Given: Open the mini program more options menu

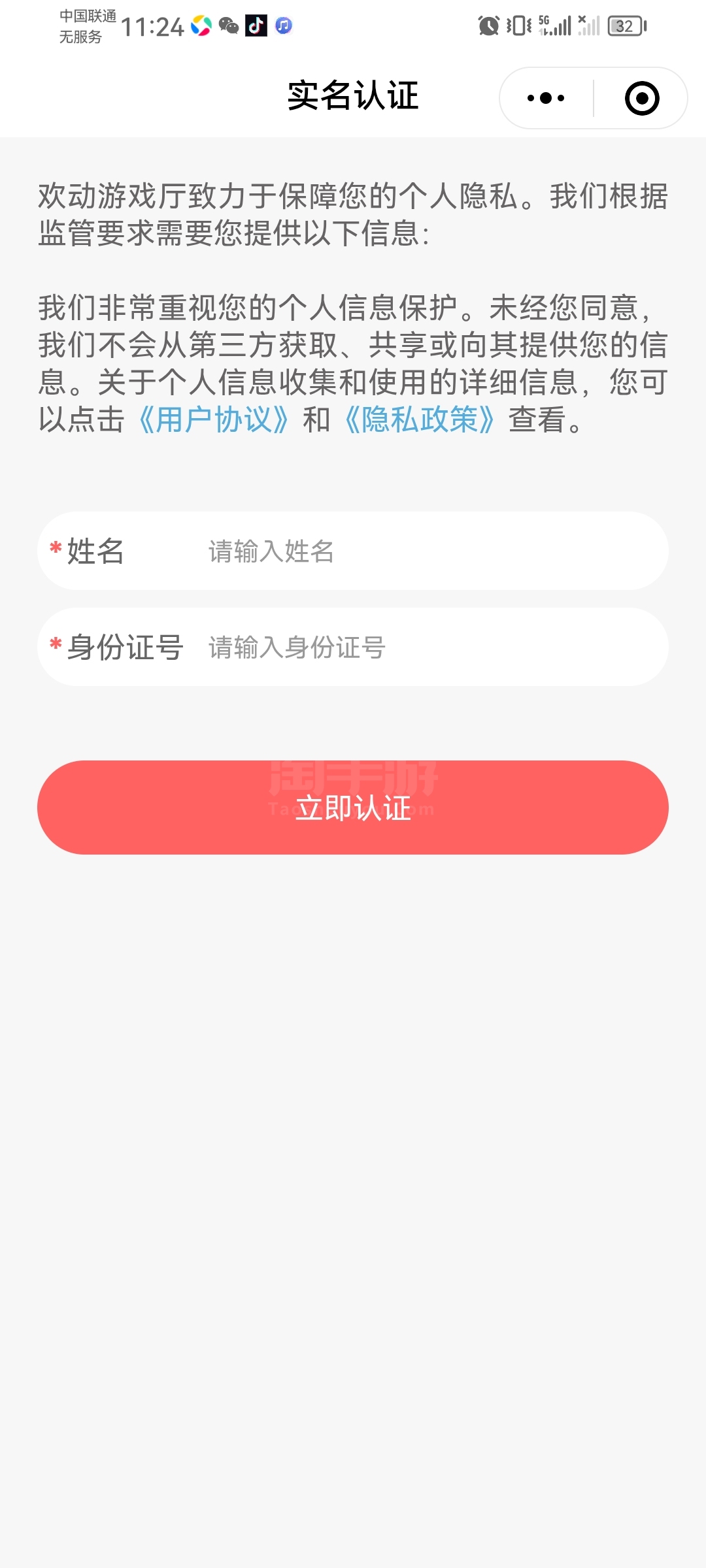Looking at the screenshot, I should click(546, 99).
